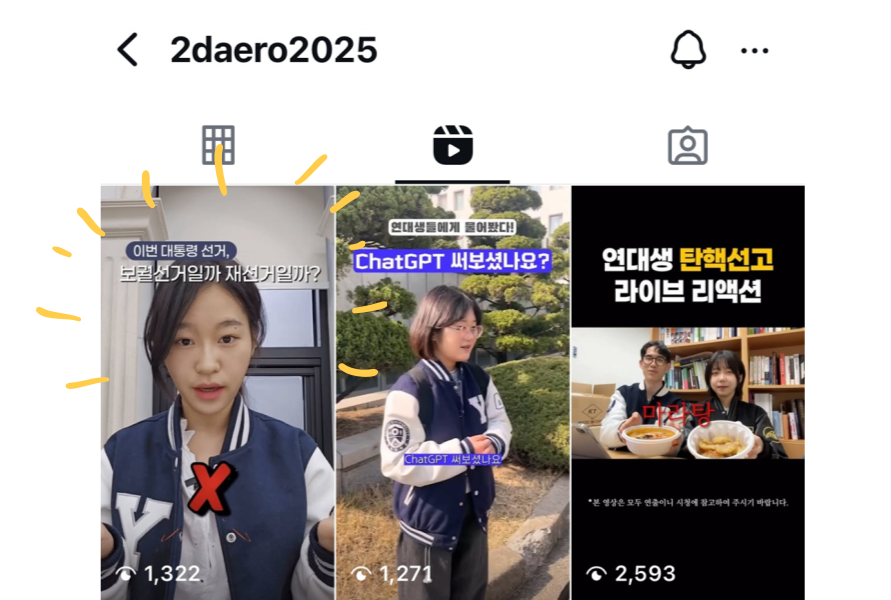The height and width of the screenshot is (600, 891).
Task: Open the ChatGPT 써보셨나요 reel
Action: [x=452, y=390]
